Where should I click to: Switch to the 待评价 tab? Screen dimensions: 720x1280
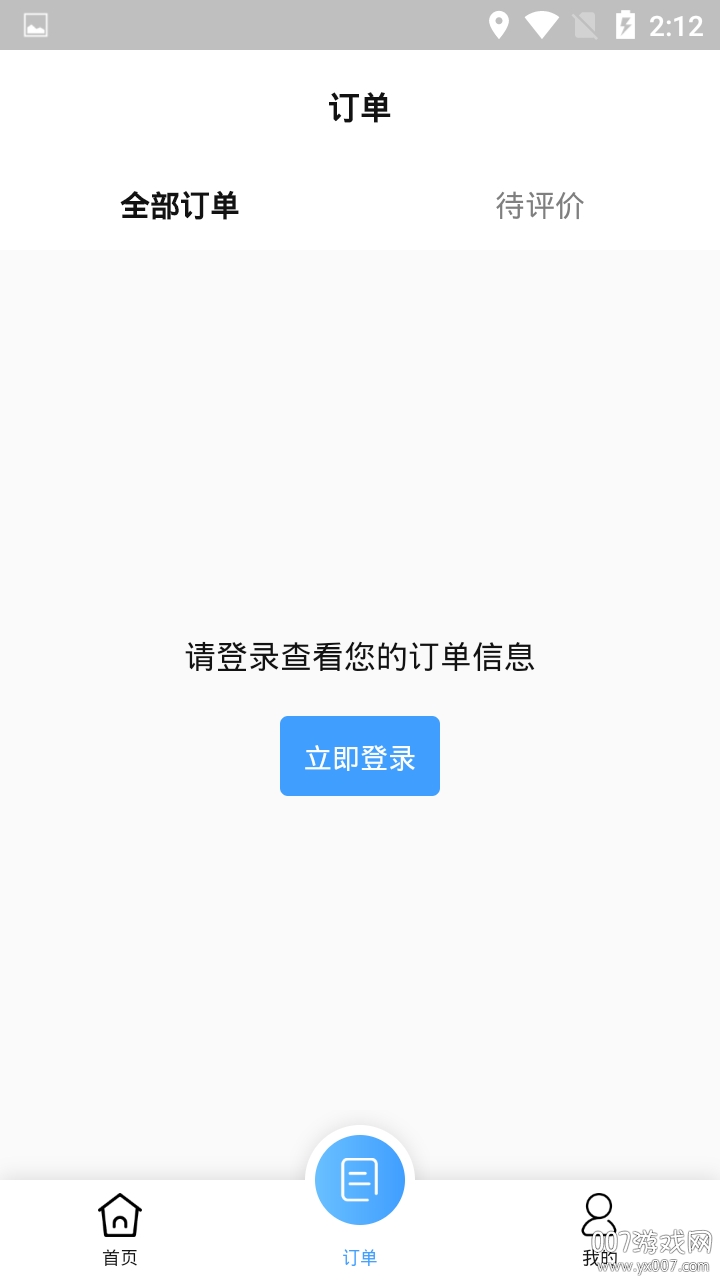pyautogui.click(x=540, y=207)
